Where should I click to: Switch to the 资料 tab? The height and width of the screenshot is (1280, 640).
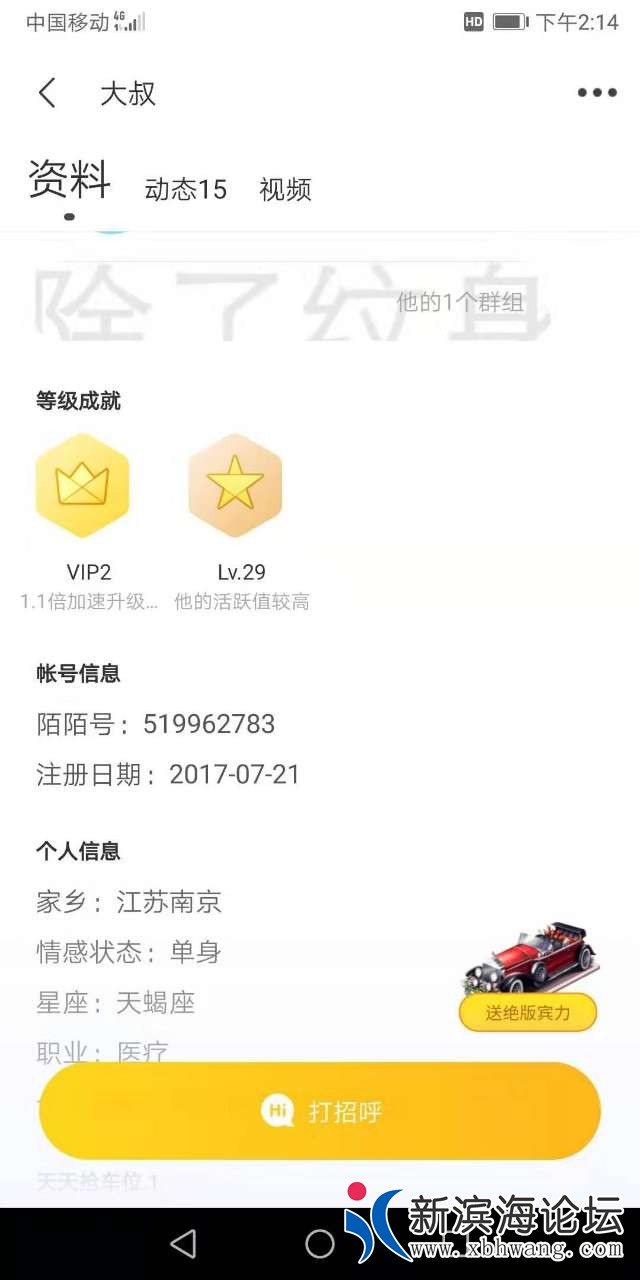(69, 181)
